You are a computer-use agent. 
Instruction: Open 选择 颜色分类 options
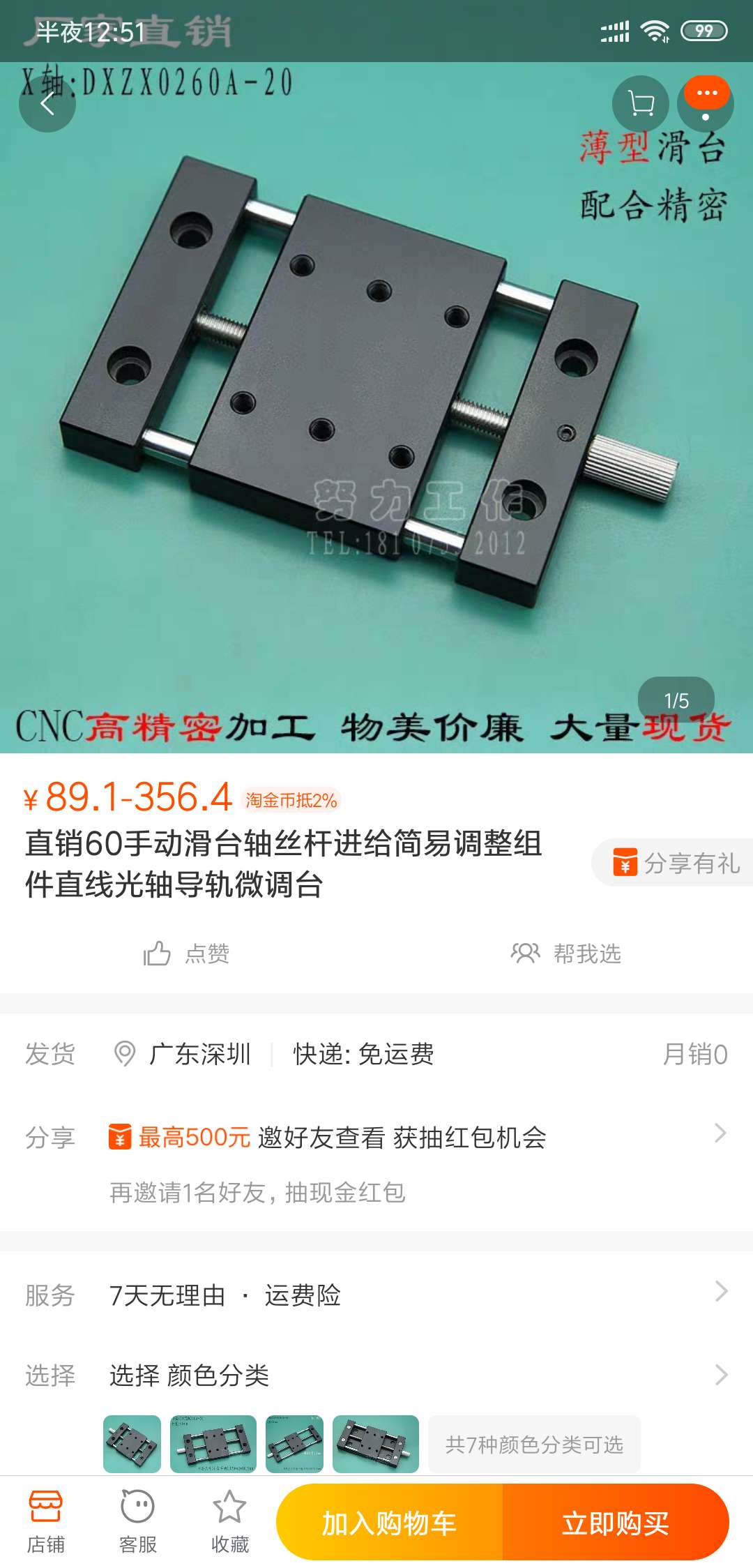coord(376,1375)
